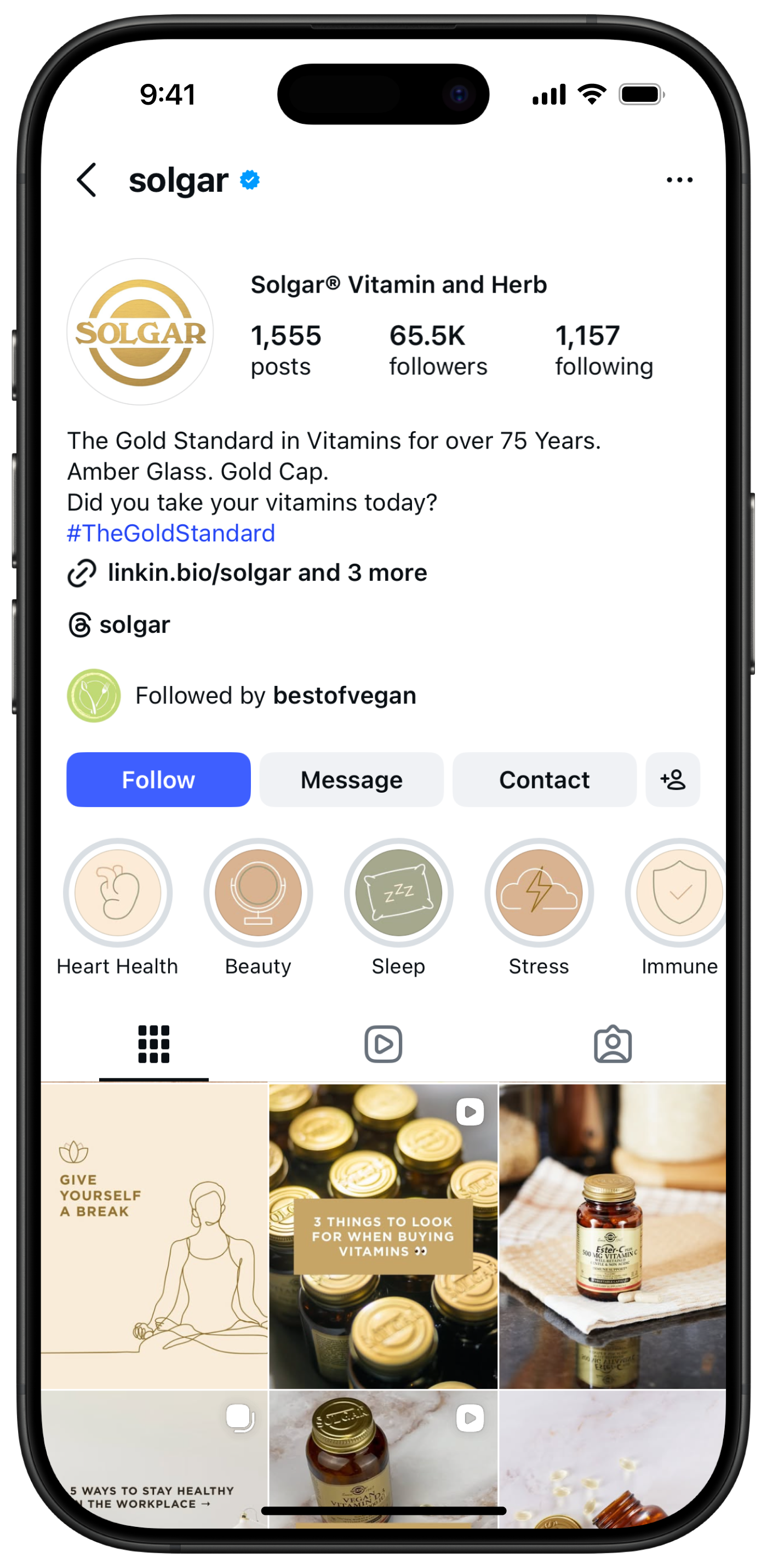Open the Immune highlight
This screenshot has height=1568, width=767.
(x=679, y=893)
